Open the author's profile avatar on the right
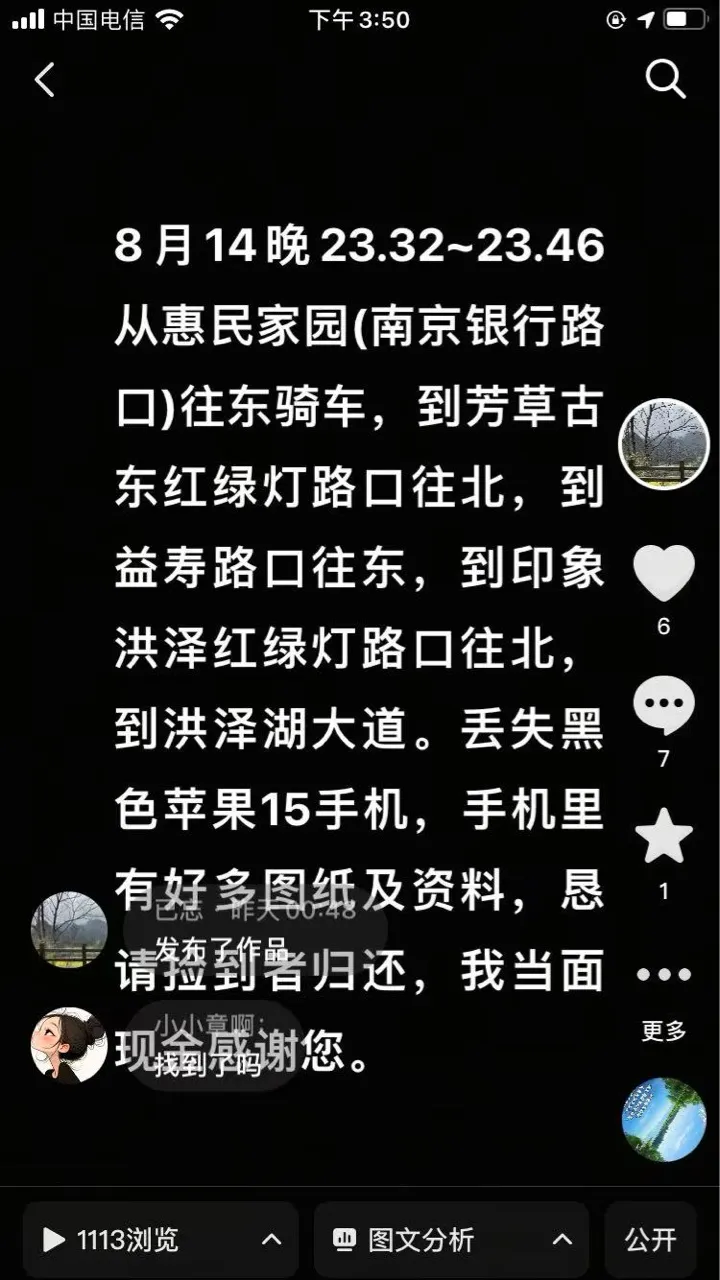The image size is (720, 1280). [664, 443]
